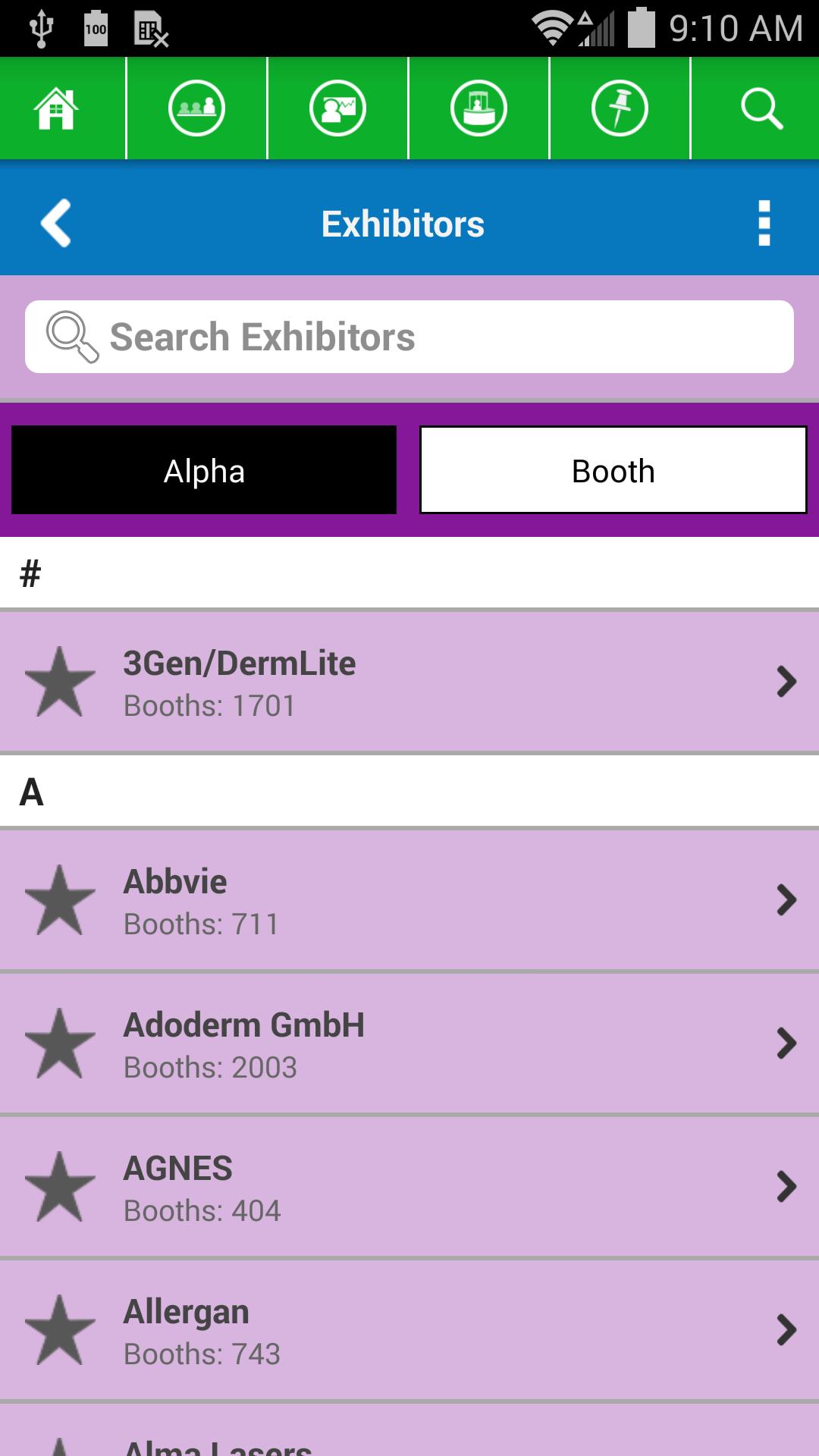Viewport: 819px width, 1456px height.
Task: Open the exhibitor booth icon
Action: tap(479, 108)
